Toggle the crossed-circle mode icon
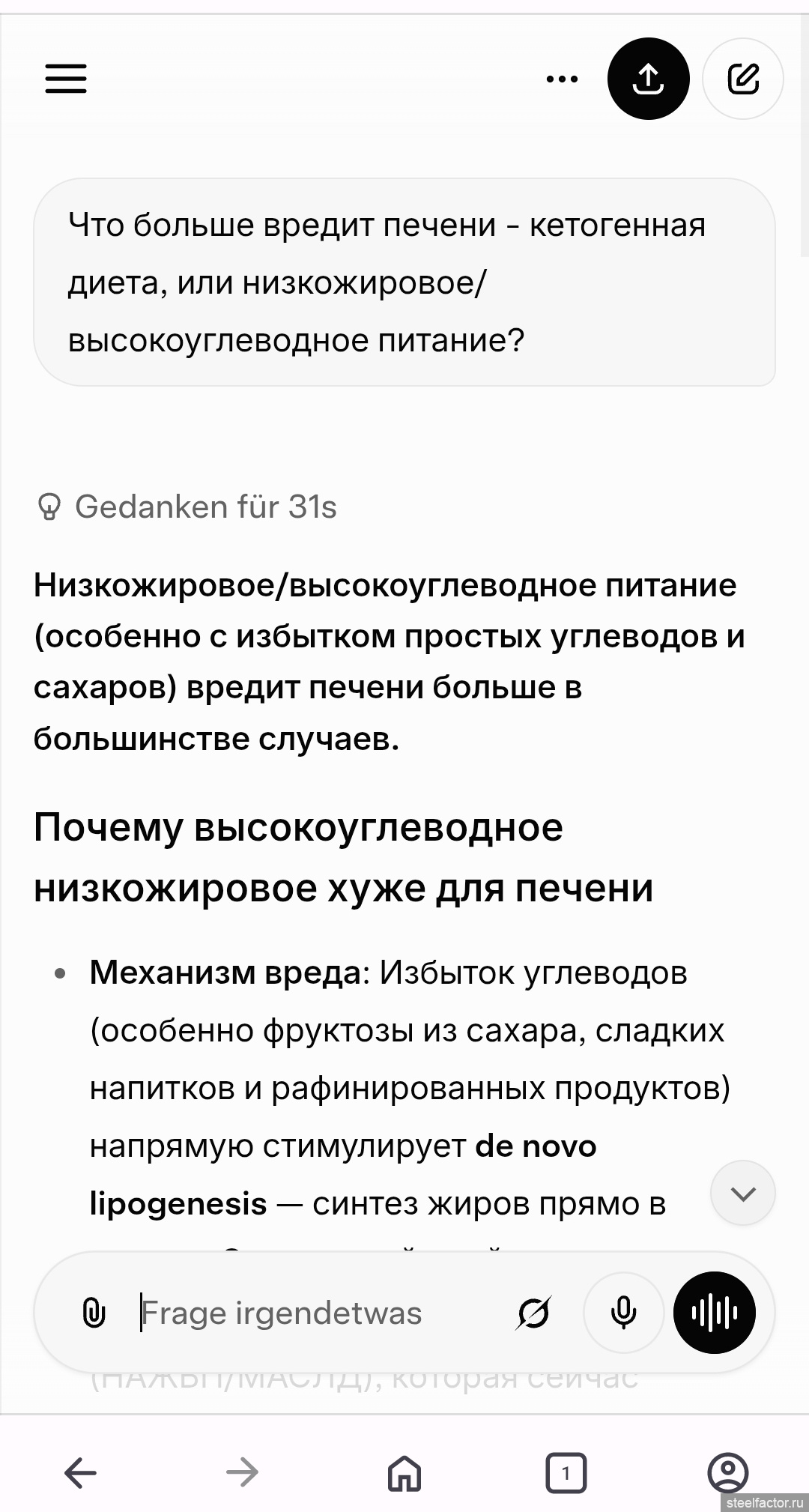This screenshot has height=1512, width=809. coord(533,1313)
